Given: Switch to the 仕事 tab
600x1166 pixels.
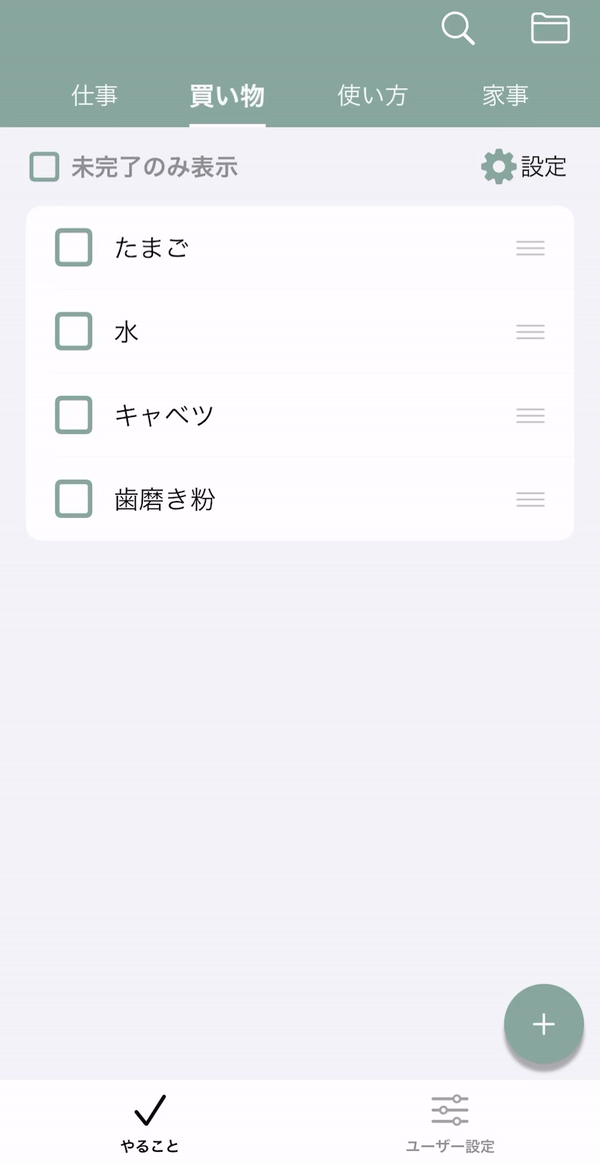Looking at the screenshot, I should point(94,96).
